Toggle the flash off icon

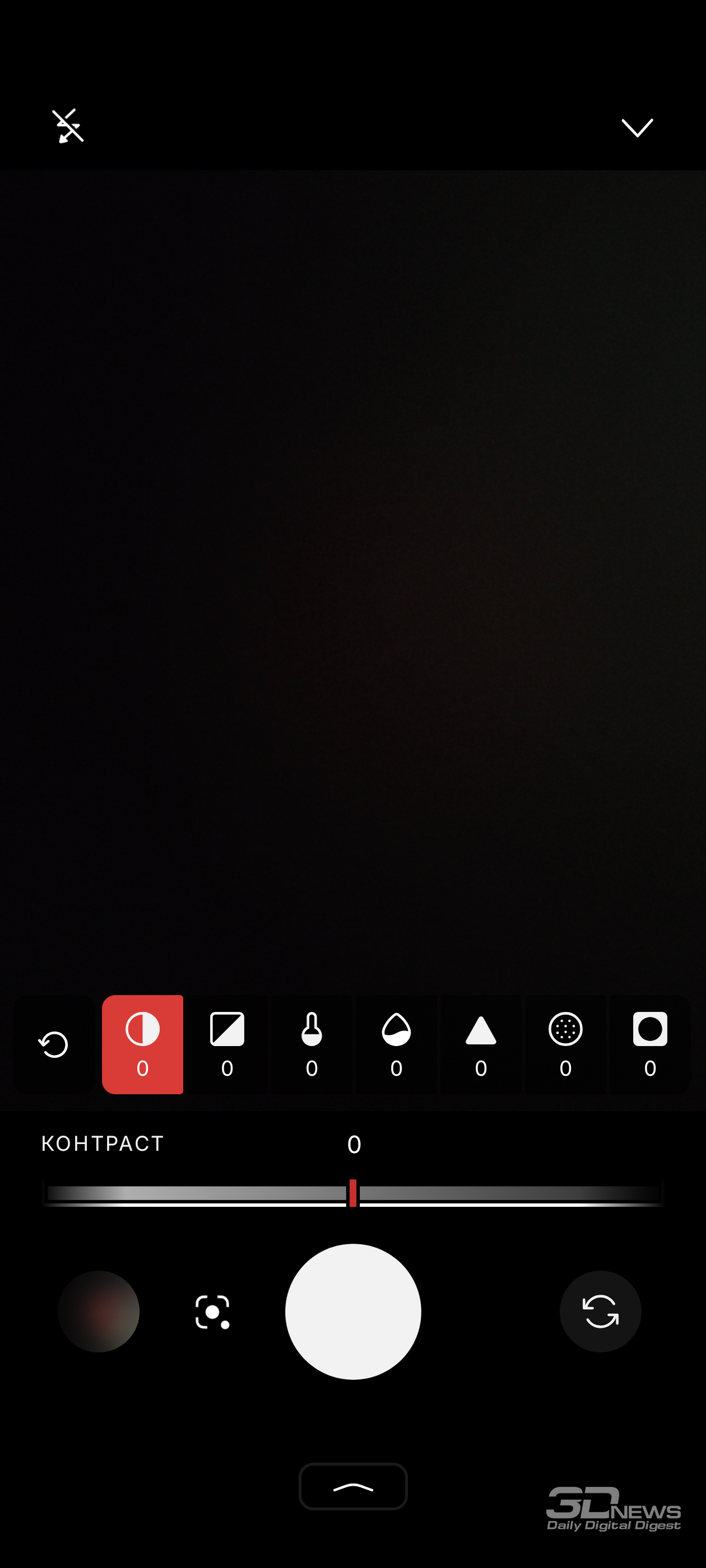coord(68,126)
